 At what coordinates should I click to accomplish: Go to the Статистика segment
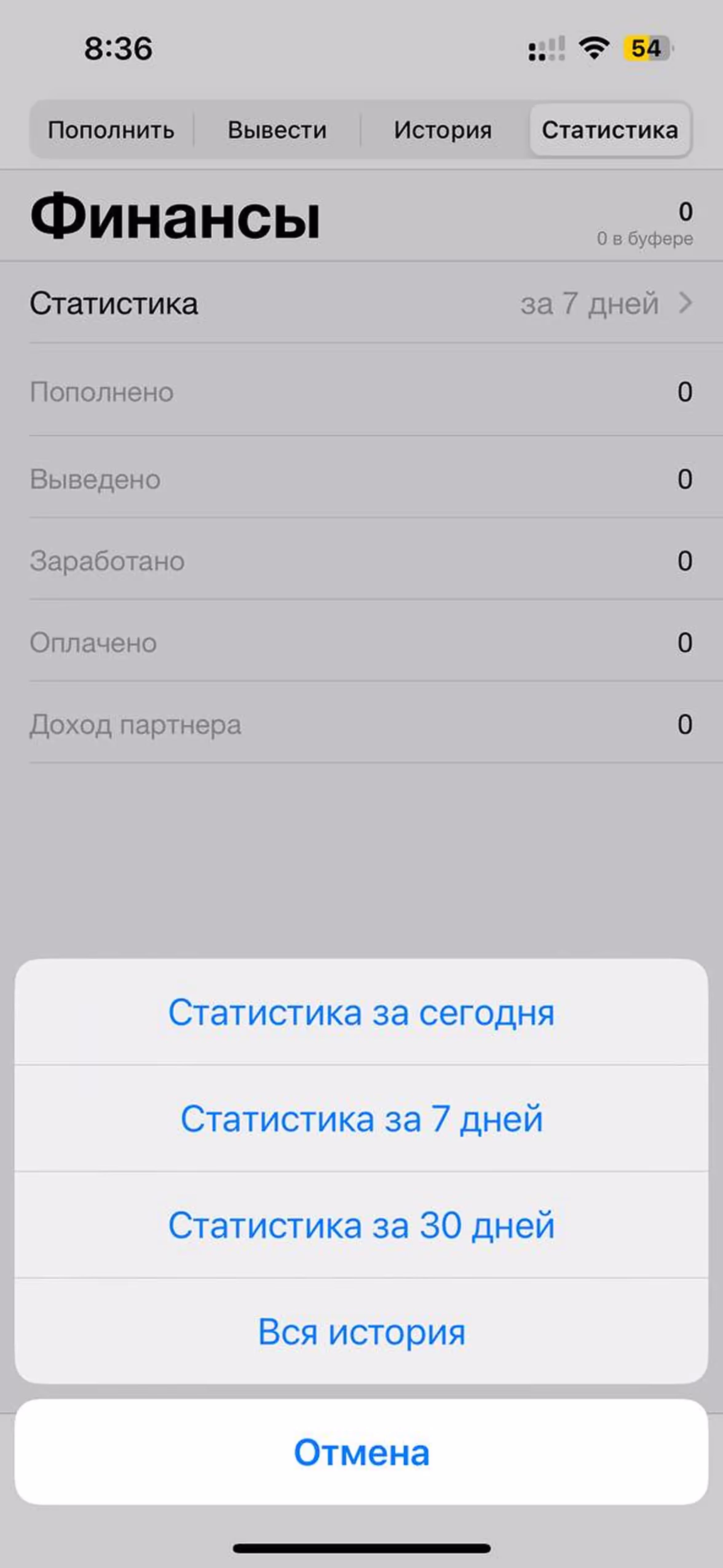click(610, 130)
